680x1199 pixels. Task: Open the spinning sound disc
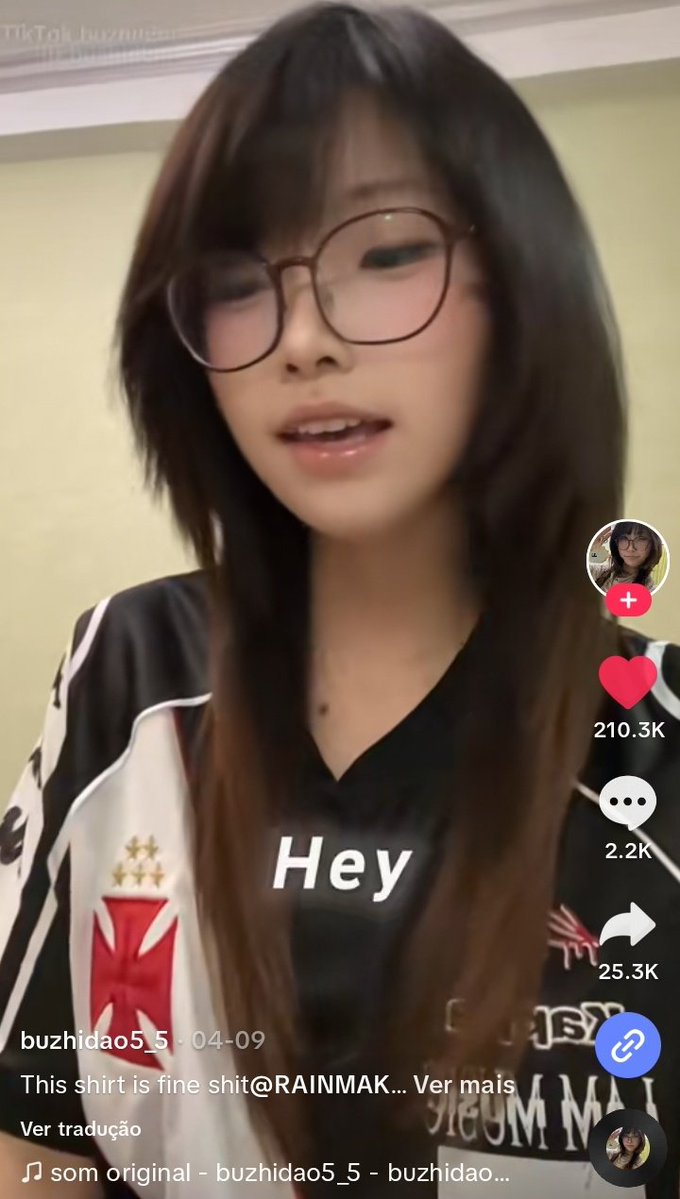[x=627, y=1147]
